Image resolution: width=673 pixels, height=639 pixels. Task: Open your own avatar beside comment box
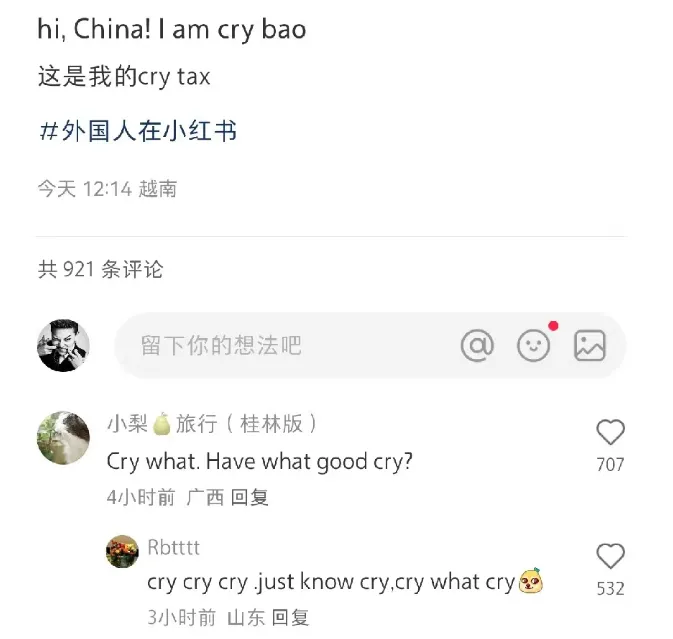coord(63,346)
